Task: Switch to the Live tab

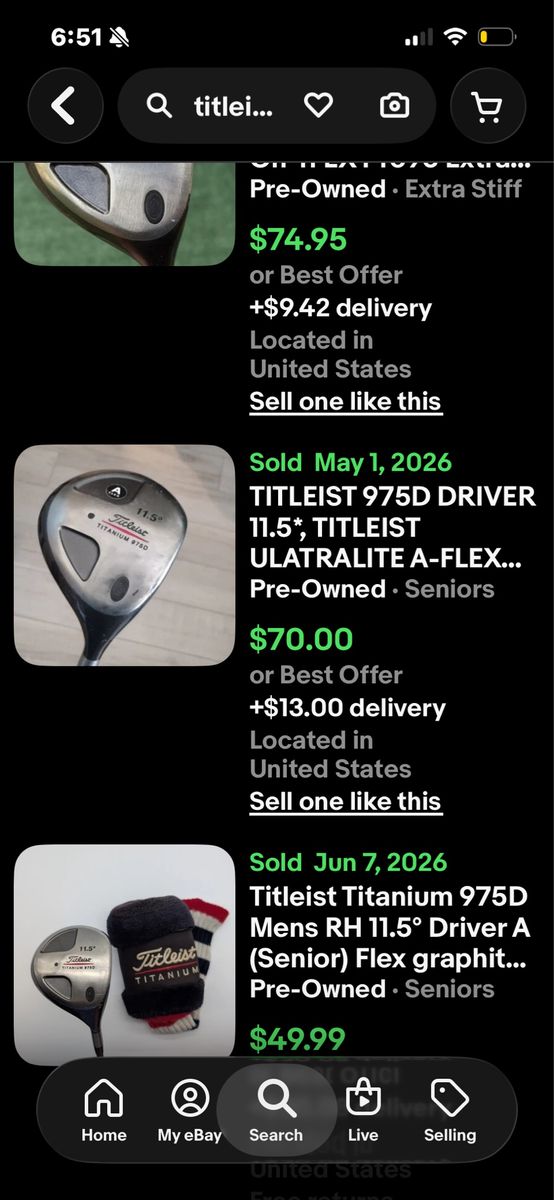Action: point(363,1110)
